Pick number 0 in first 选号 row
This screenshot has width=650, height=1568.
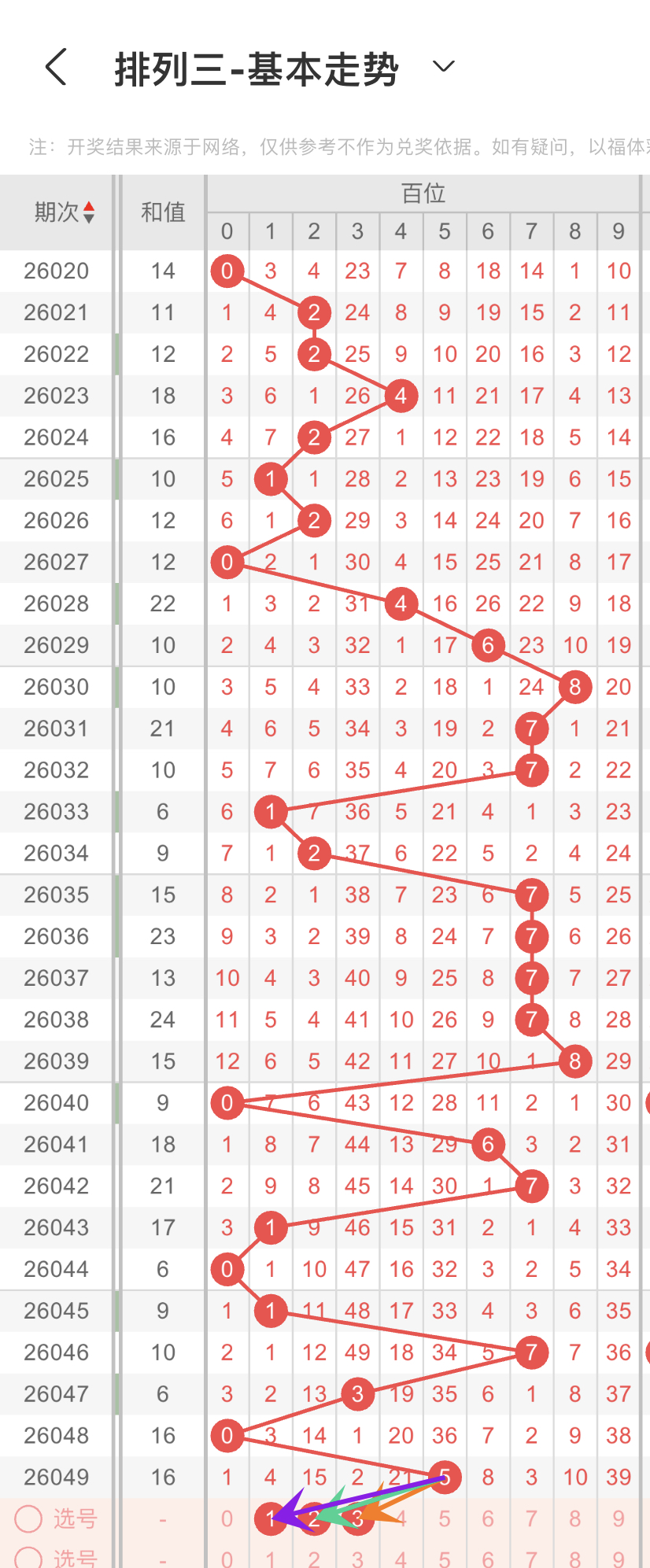[x=227, y=1518]
